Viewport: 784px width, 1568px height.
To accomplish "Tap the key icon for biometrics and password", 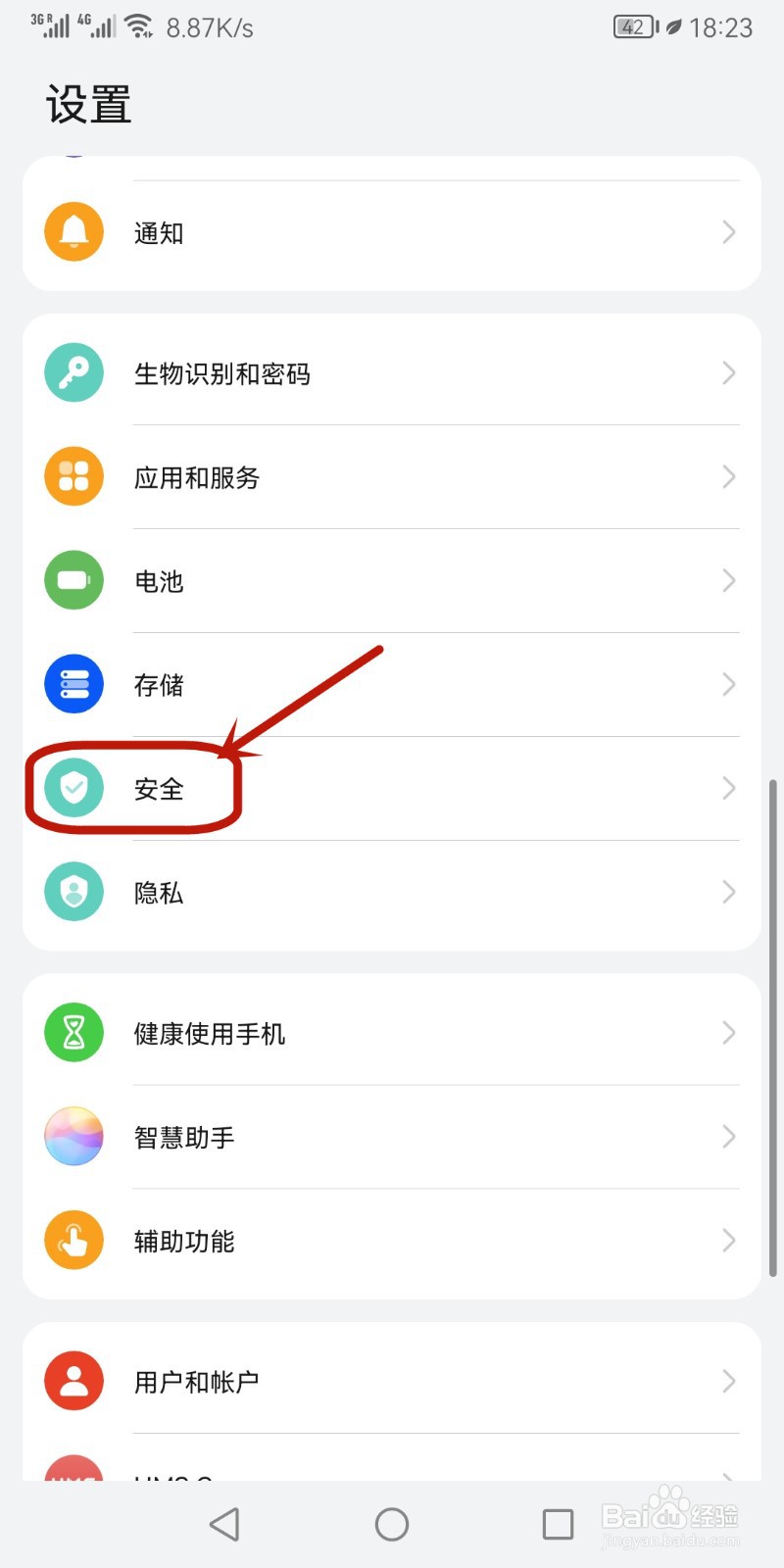I will (73, 372).
